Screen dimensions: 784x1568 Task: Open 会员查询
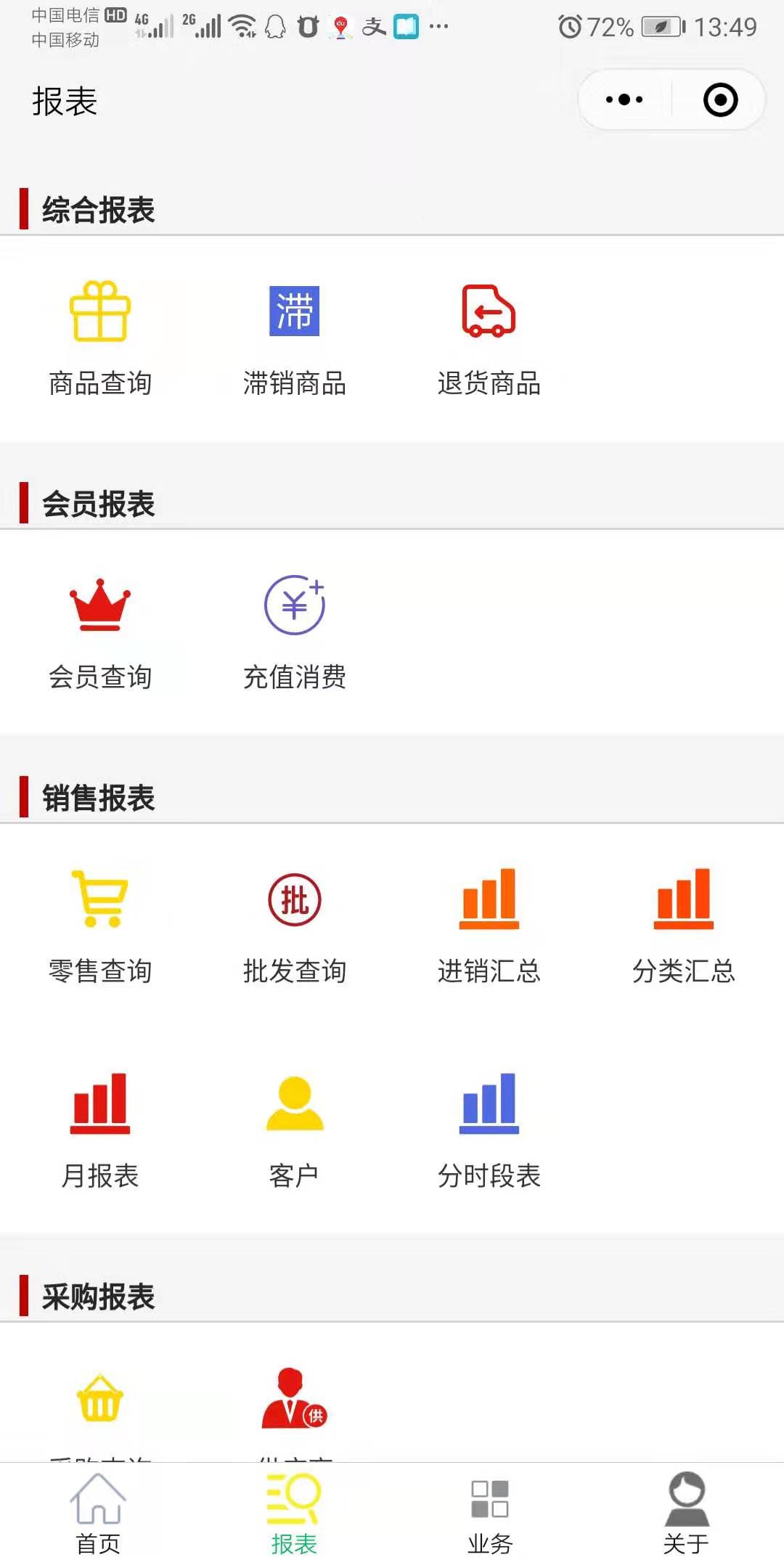(x=100, y=633)
